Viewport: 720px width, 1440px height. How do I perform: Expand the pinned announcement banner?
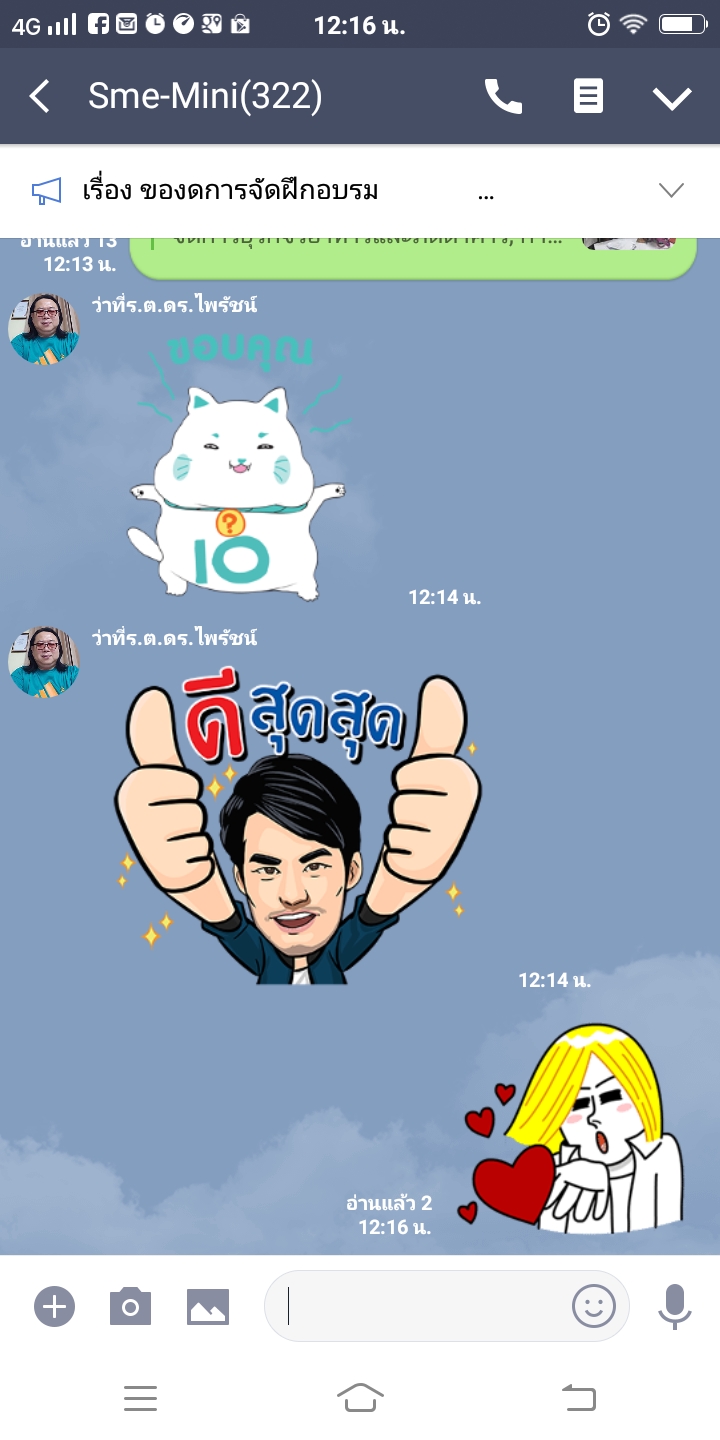tap(671, 190)
